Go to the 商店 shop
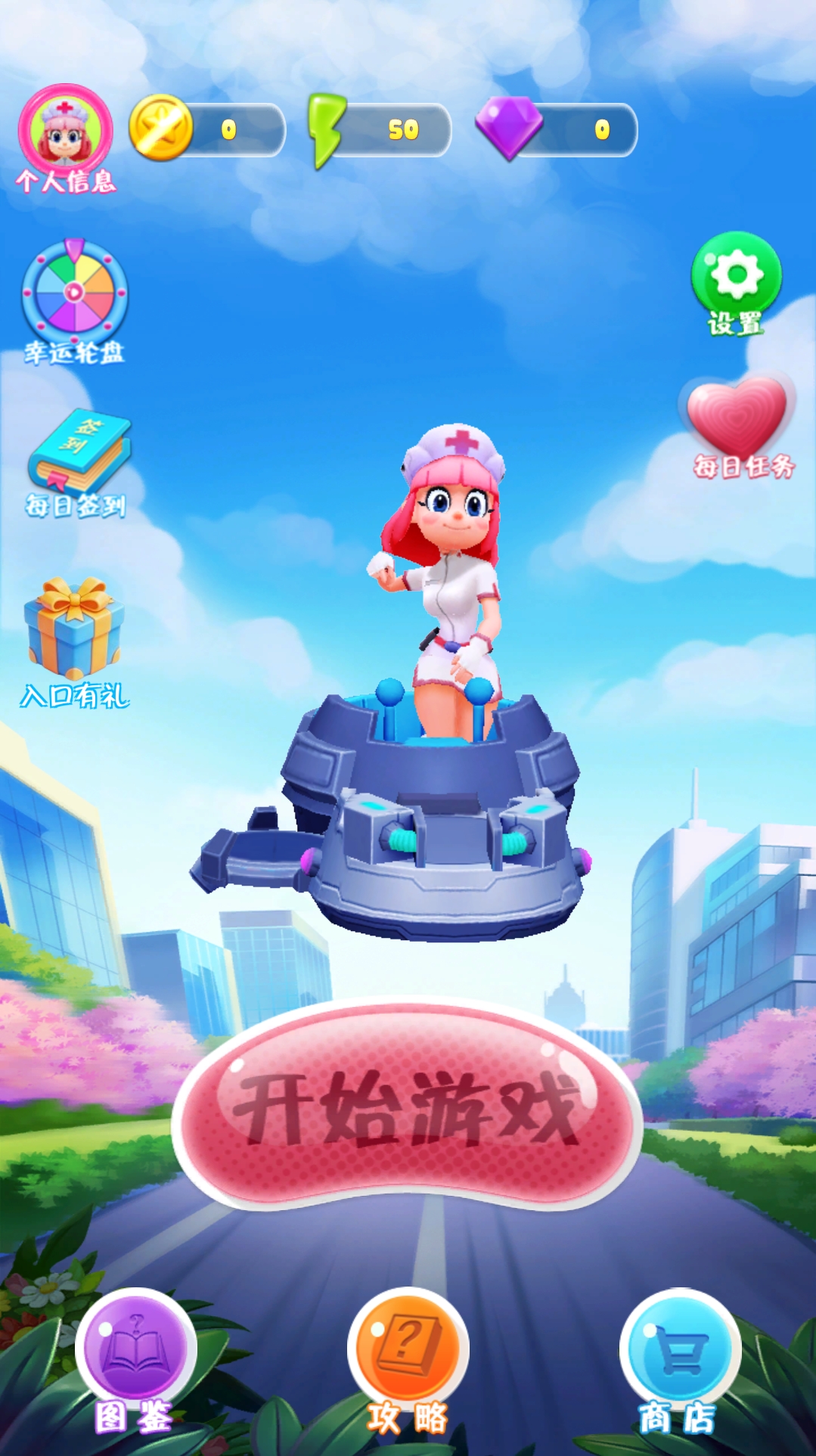 tap(679, 1349)
